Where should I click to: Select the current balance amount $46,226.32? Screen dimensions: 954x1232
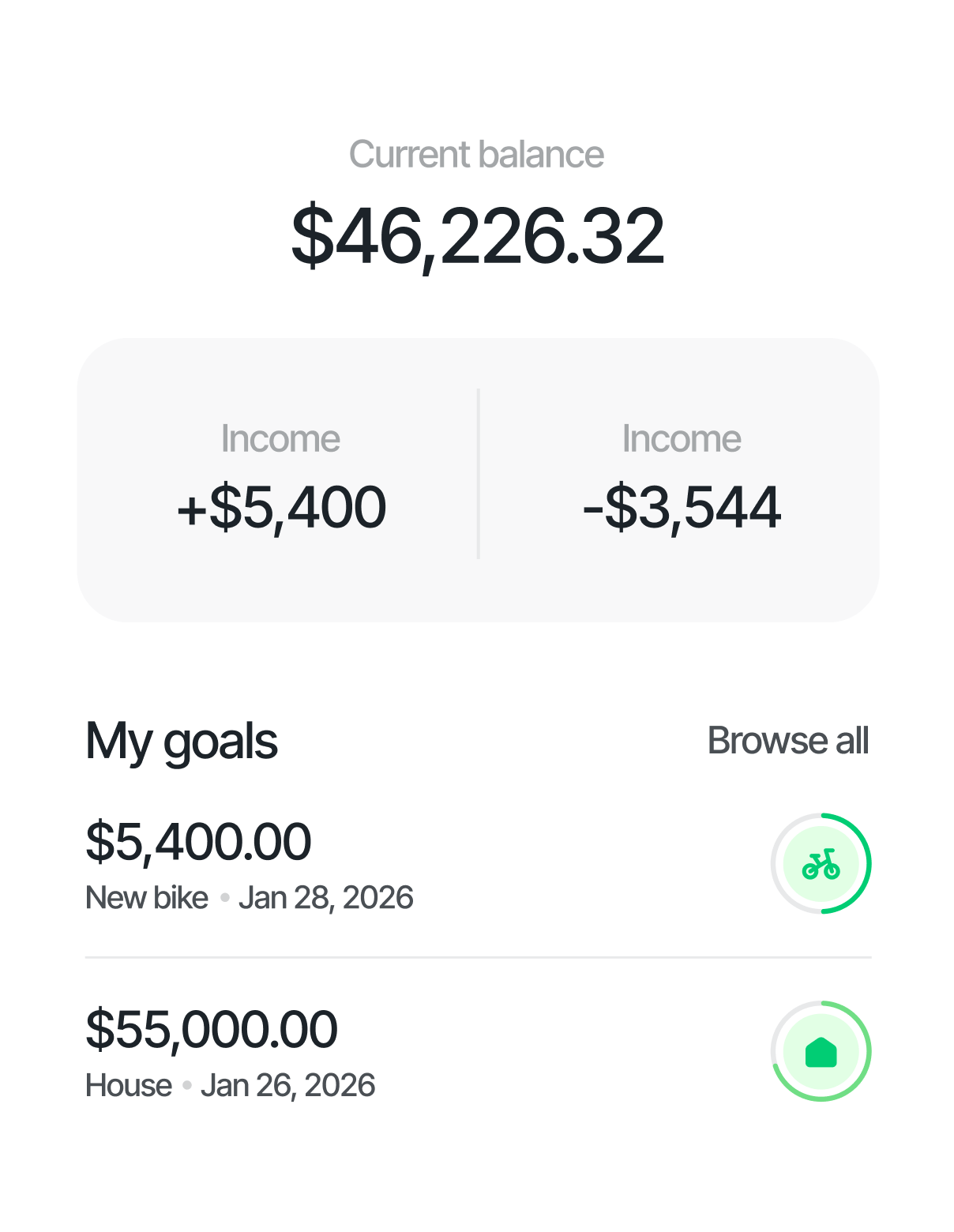pos(477,235)
